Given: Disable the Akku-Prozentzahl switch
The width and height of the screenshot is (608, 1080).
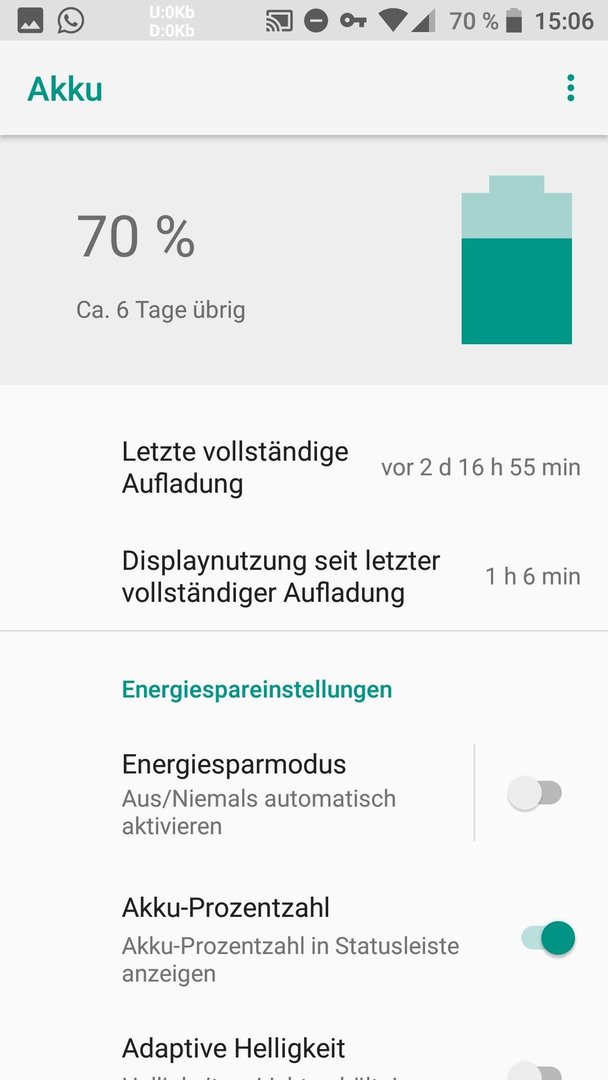Looking at the screenshot, I should click(548, 938).
